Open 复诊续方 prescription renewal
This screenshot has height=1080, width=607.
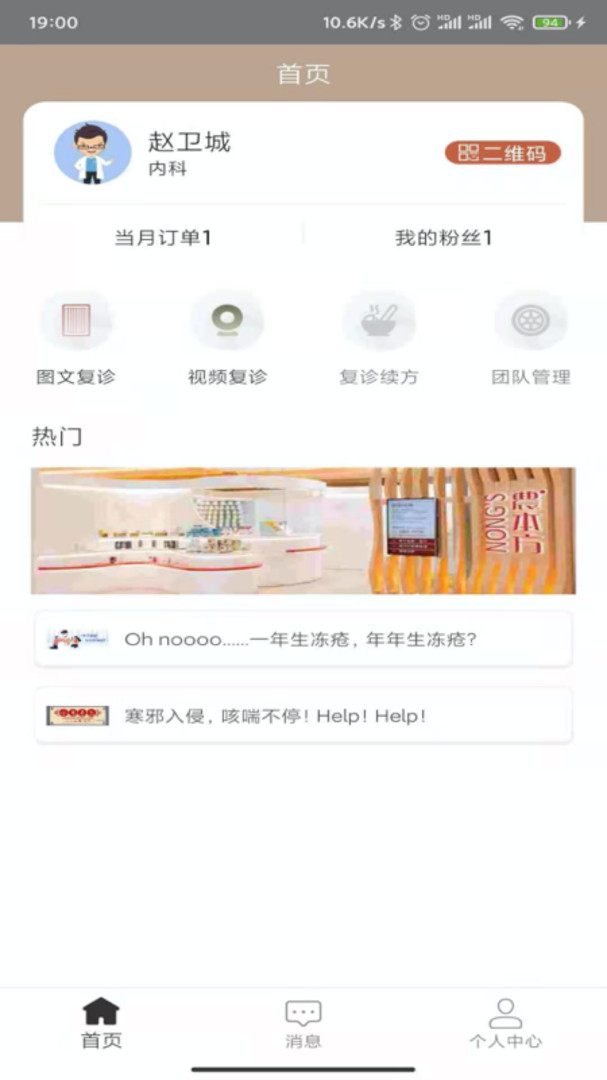pyautogui.click(x=379, y=338)
